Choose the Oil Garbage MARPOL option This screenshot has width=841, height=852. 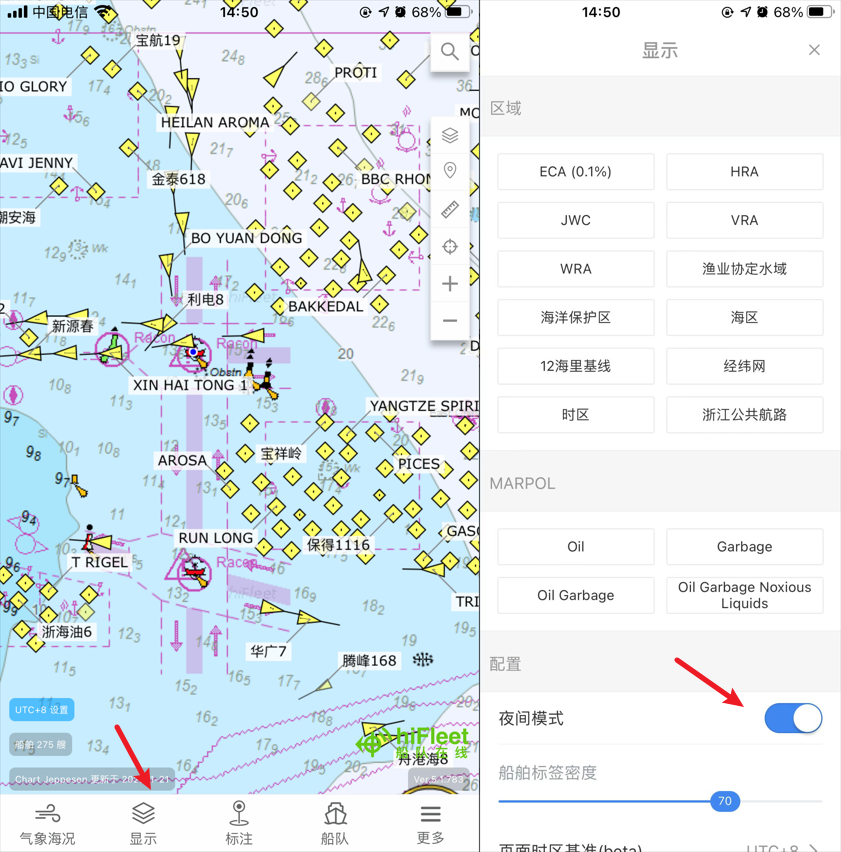click(576, 595)
